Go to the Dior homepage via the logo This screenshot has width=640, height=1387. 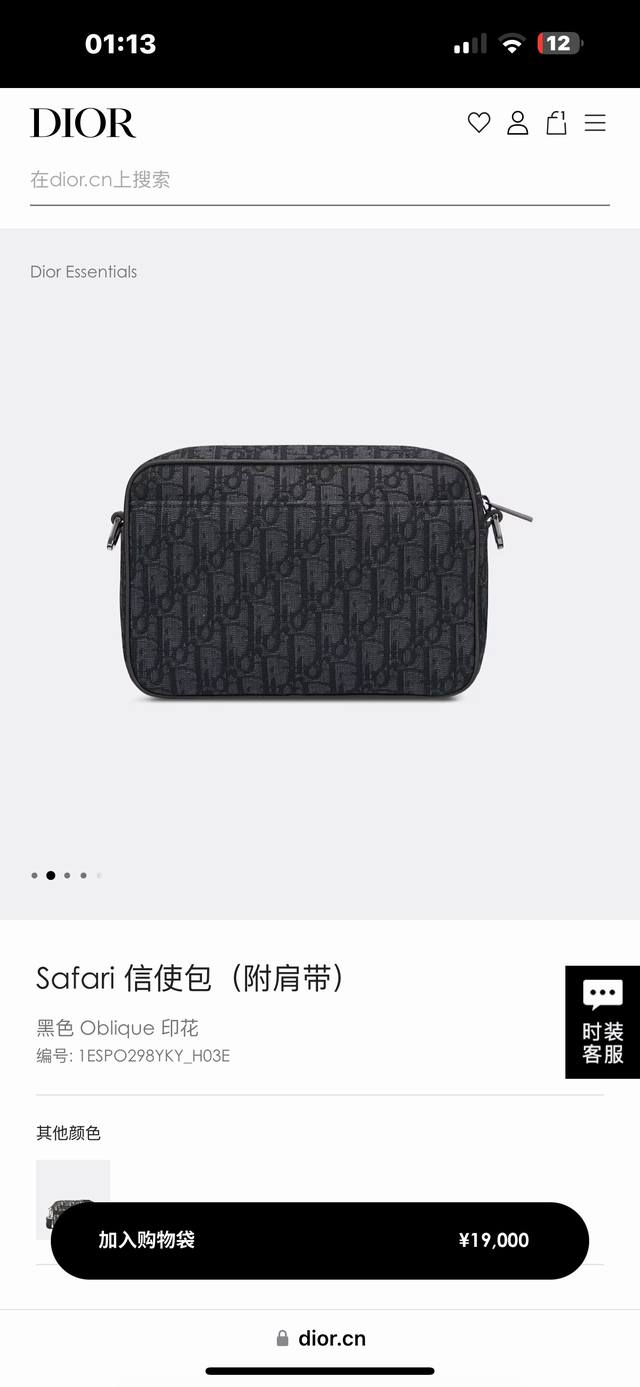click(x=83, y=123)
